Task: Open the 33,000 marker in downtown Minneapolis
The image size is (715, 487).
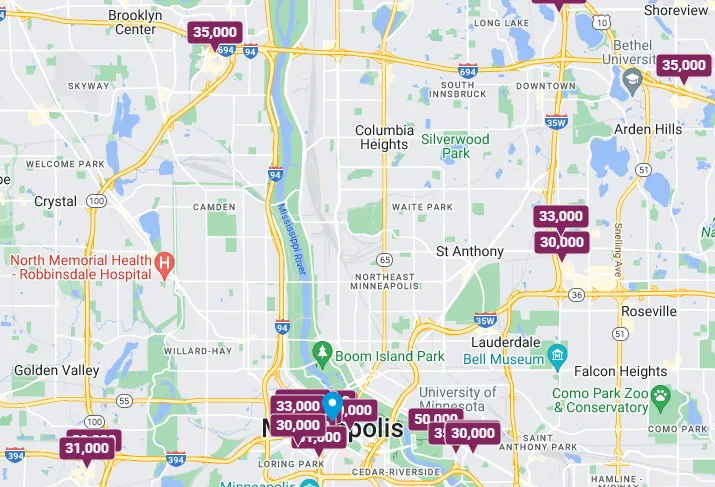Action: 296,405
